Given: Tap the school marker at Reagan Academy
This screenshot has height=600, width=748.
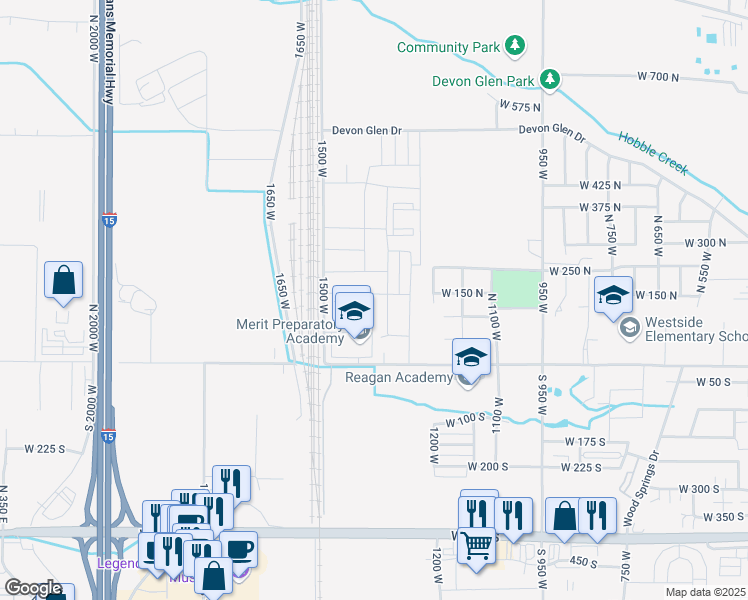Looking at the screenshot, I should 471,360.
